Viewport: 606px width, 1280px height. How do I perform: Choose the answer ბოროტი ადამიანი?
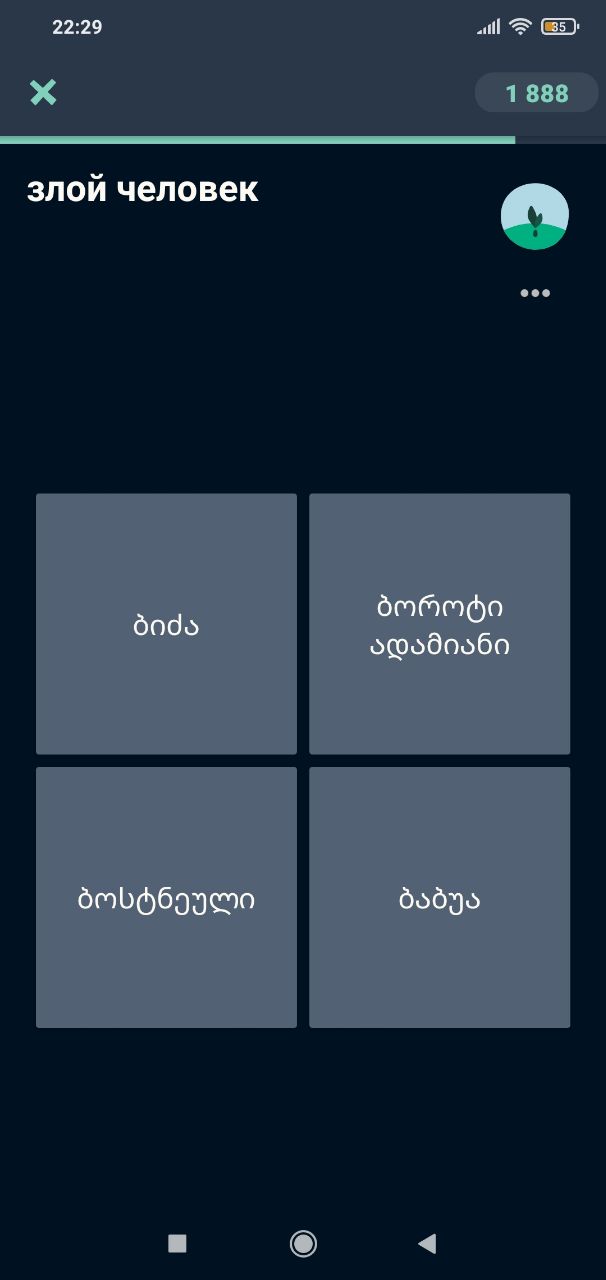pos(439,624)
